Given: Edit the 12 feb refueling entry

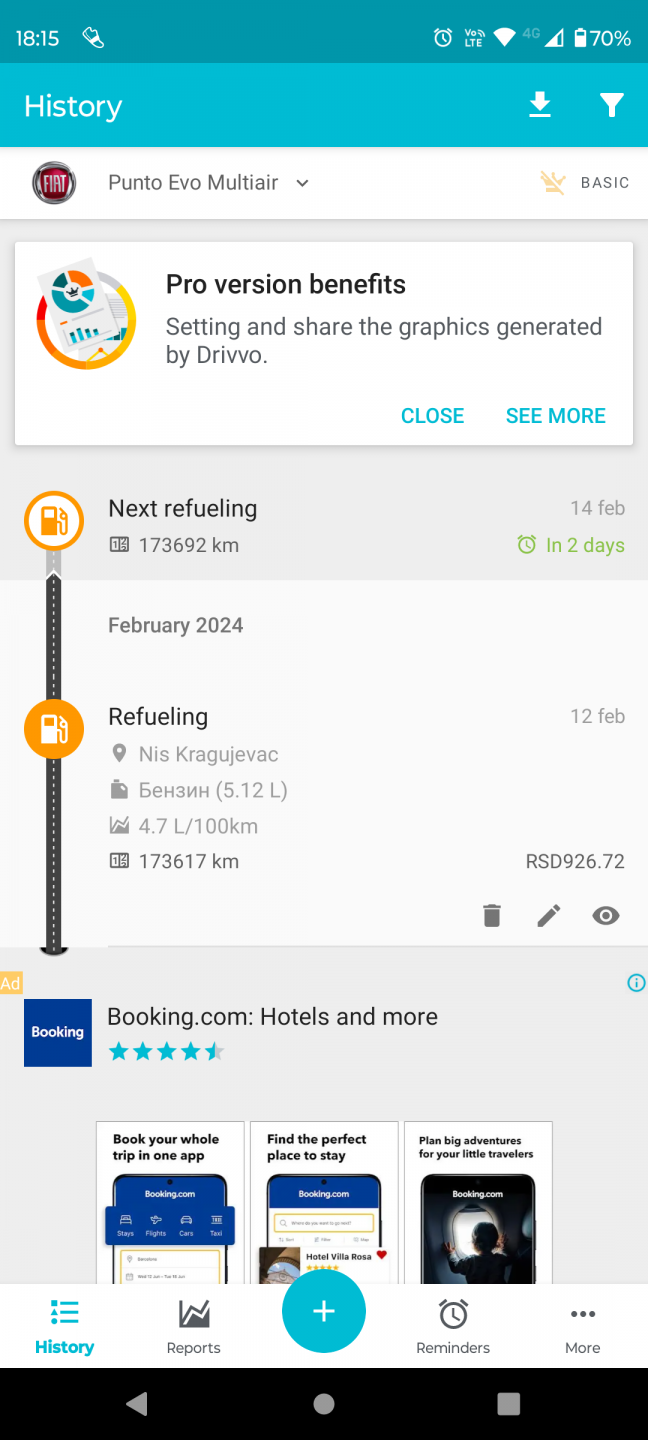Looking at the screenshot, I should [549, 915].
